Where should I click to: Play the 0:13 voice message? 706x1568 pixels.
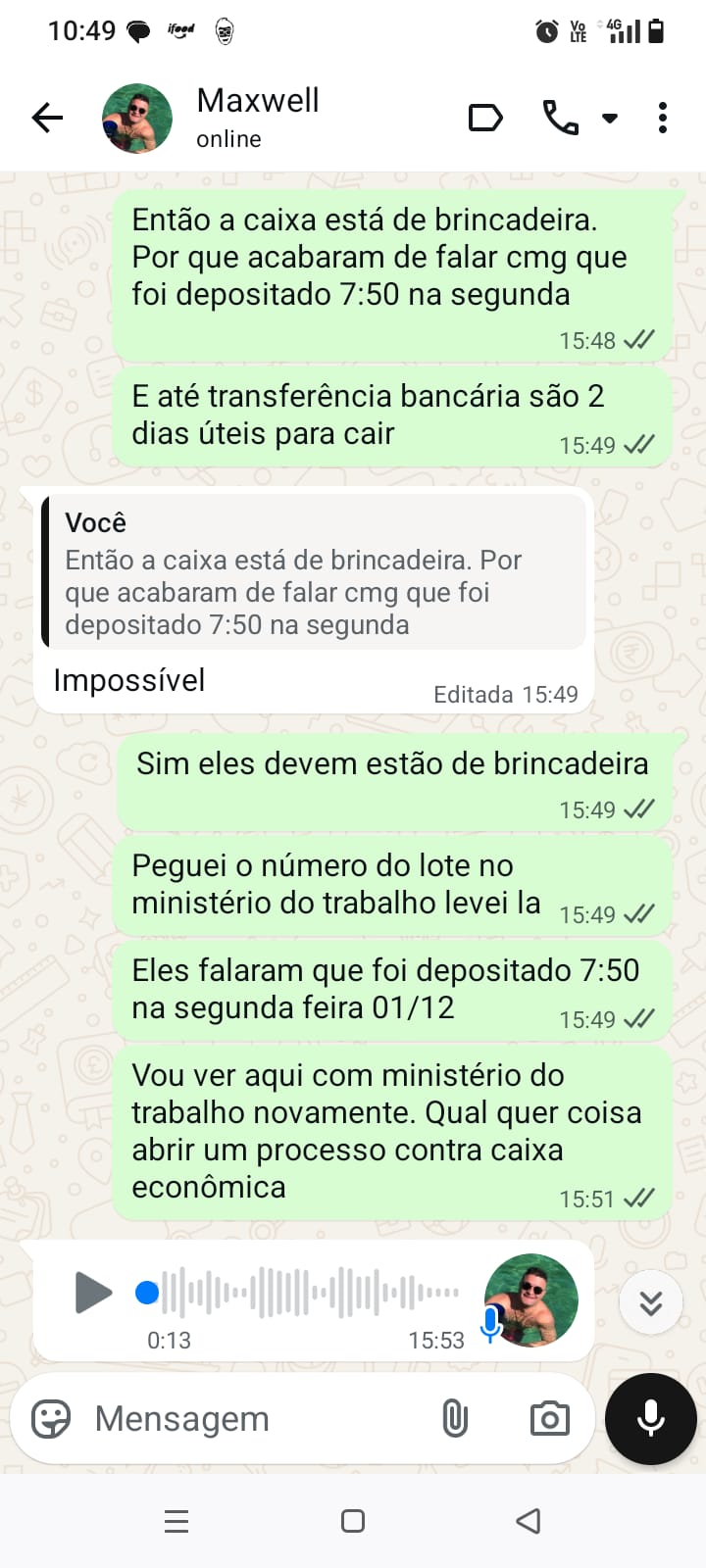[x=93, y=1292]
